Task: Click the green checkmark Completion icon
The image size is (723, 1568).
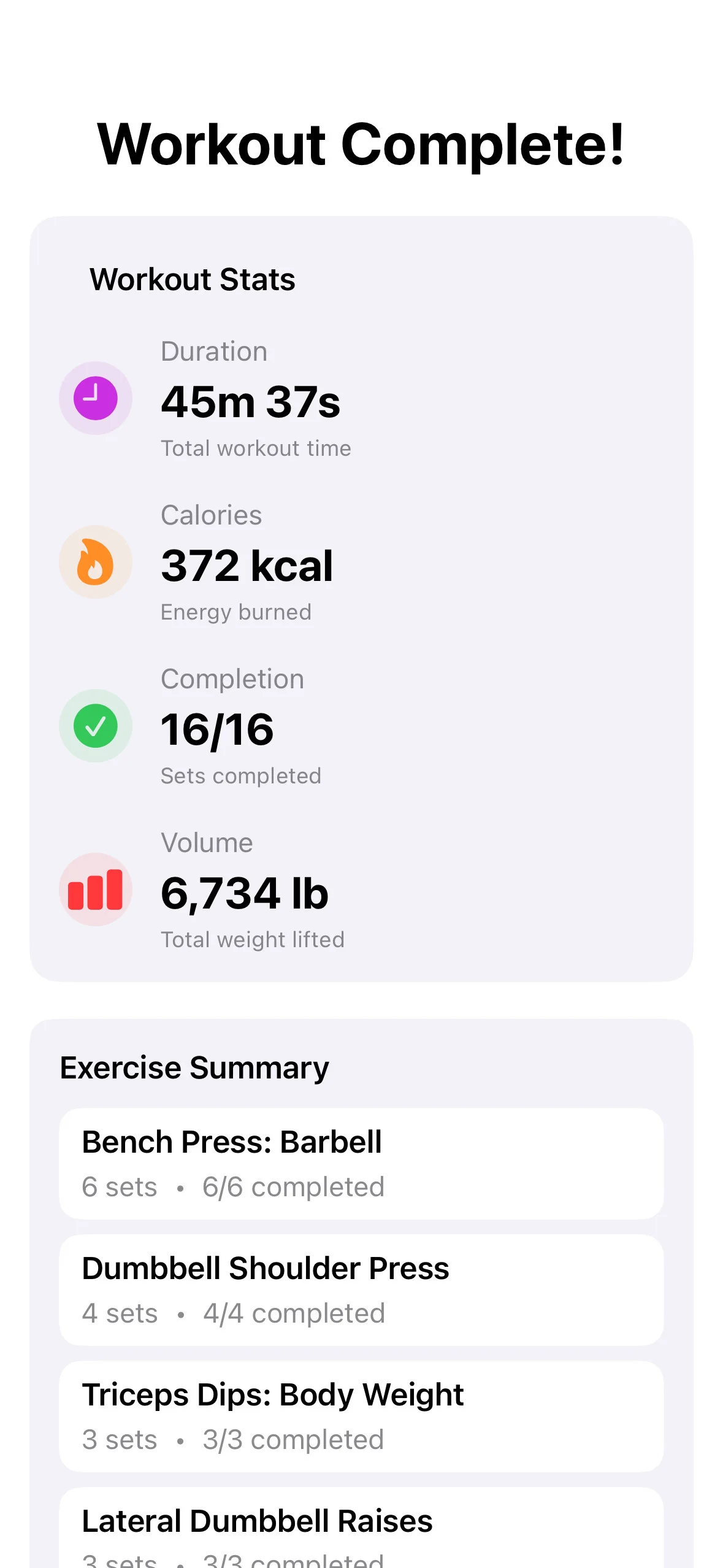Action: pos(96,726)
